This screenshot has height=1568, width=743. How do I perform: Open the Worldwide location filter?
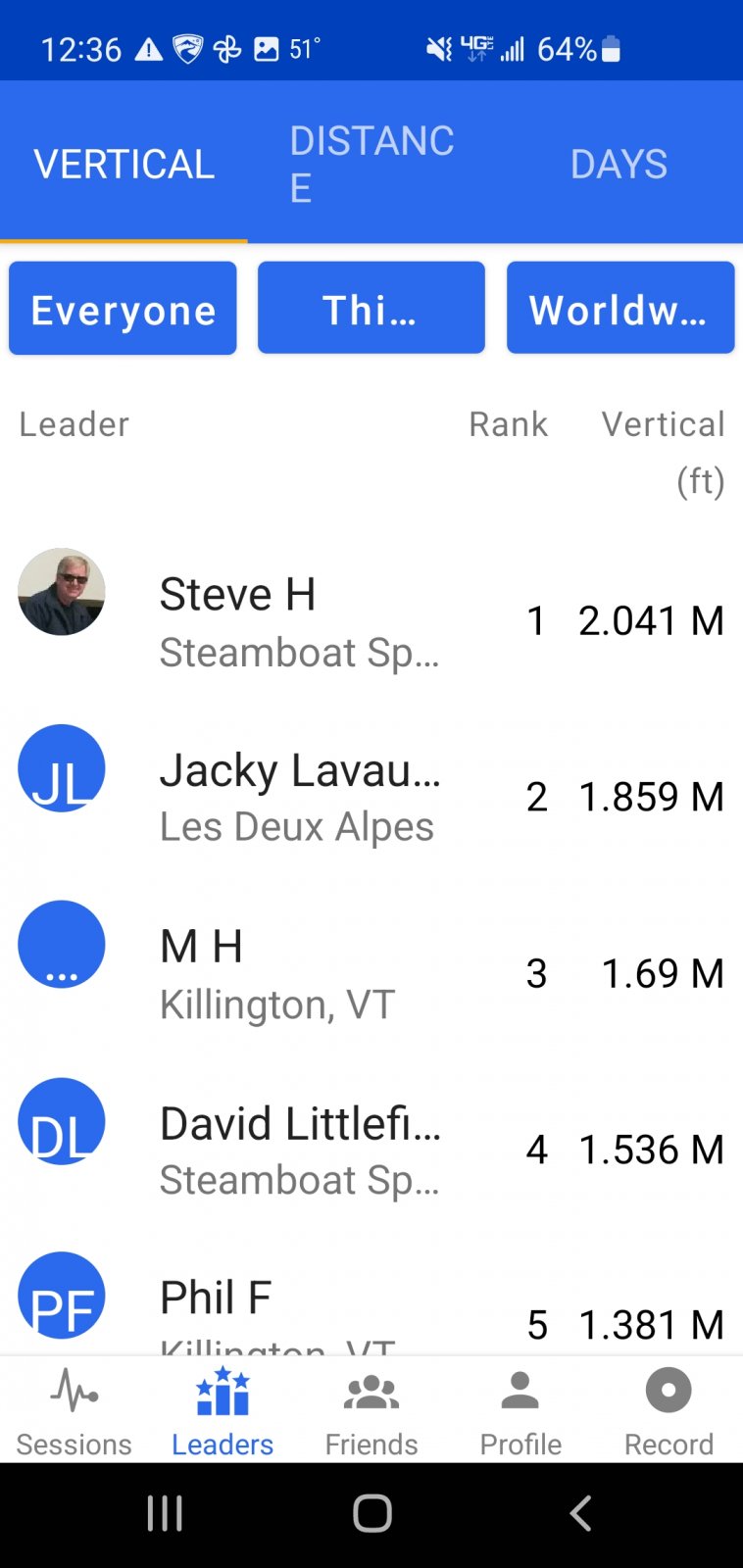point(619,309)
